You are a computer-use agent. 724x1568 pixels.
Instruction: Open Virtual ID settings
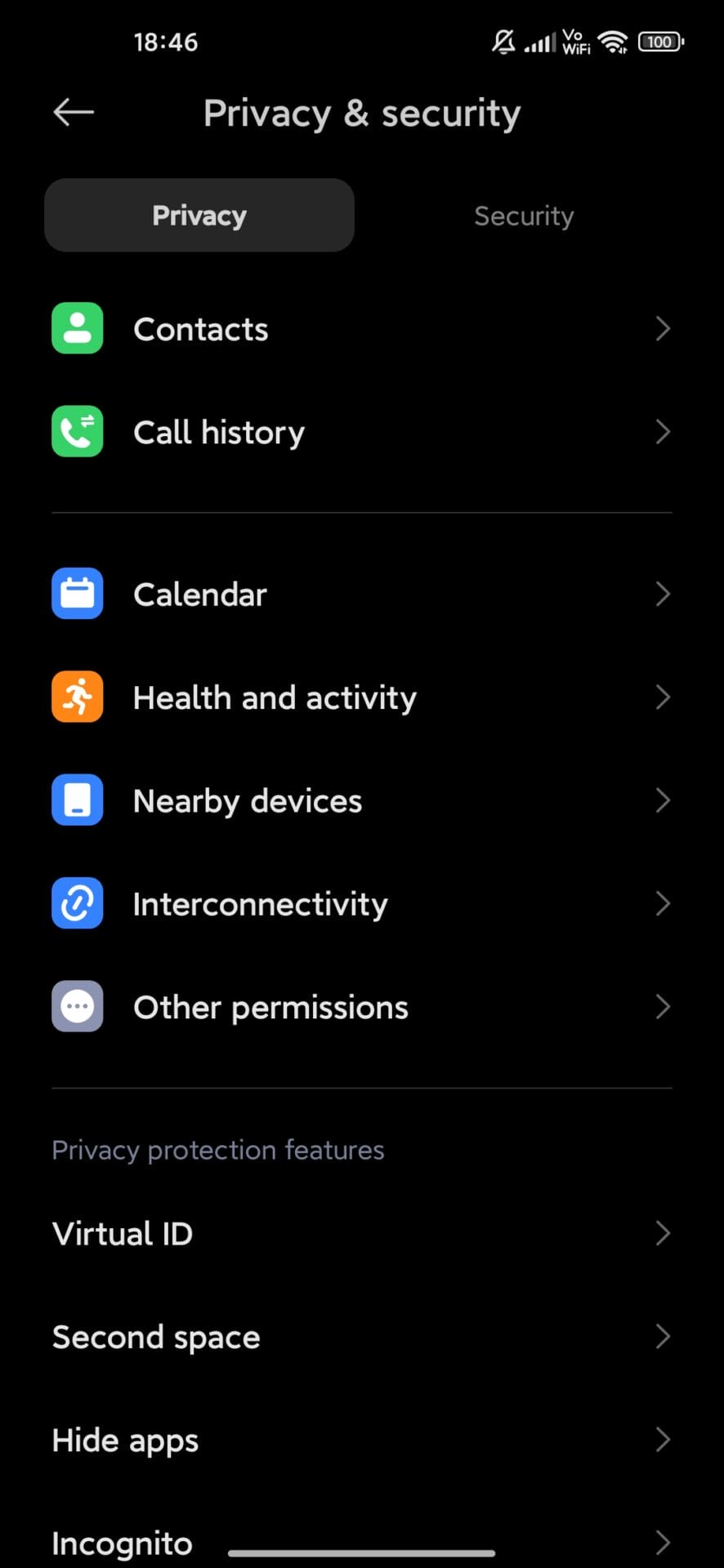pos(361,1233)
